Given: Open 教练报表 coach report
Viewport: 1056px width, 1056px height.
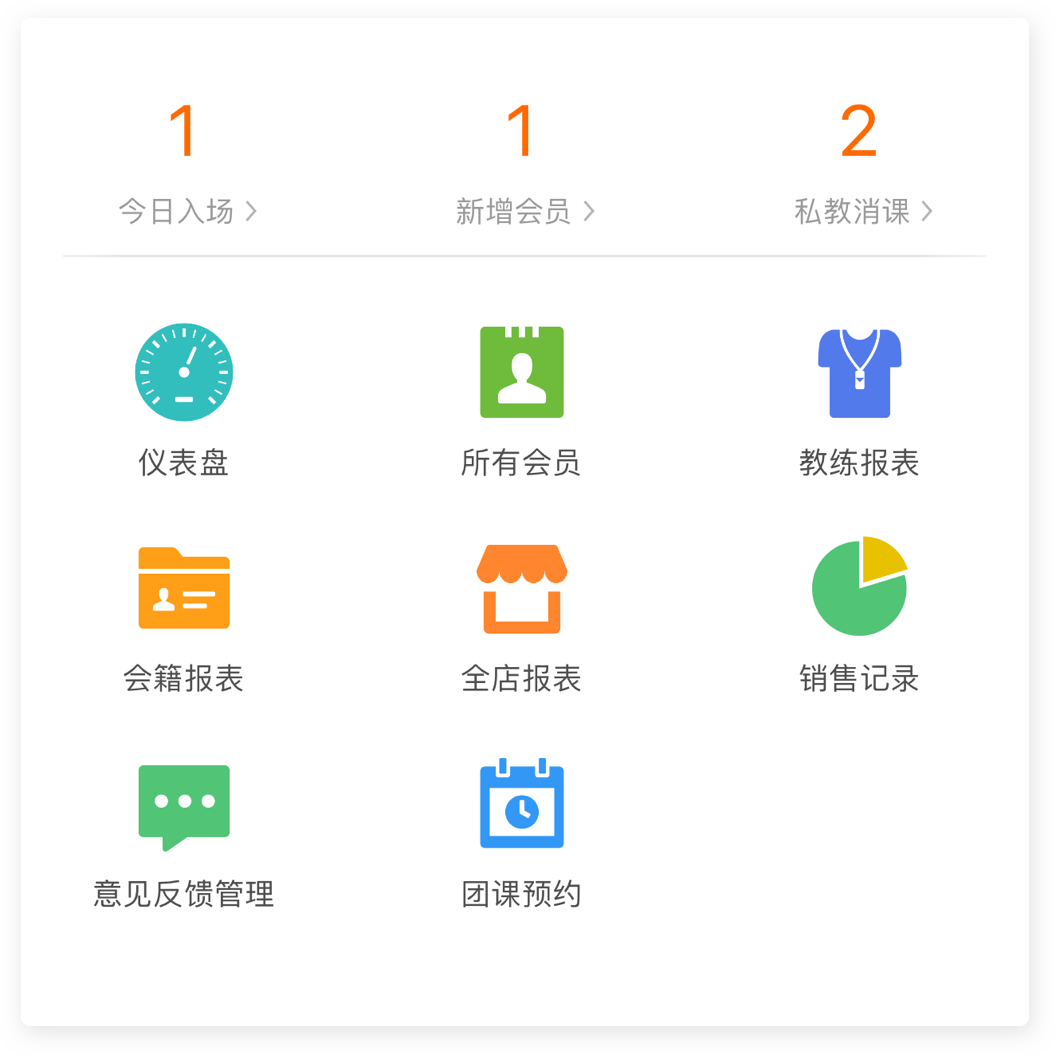Looking at the screenshot, I should tap(859, 373).
